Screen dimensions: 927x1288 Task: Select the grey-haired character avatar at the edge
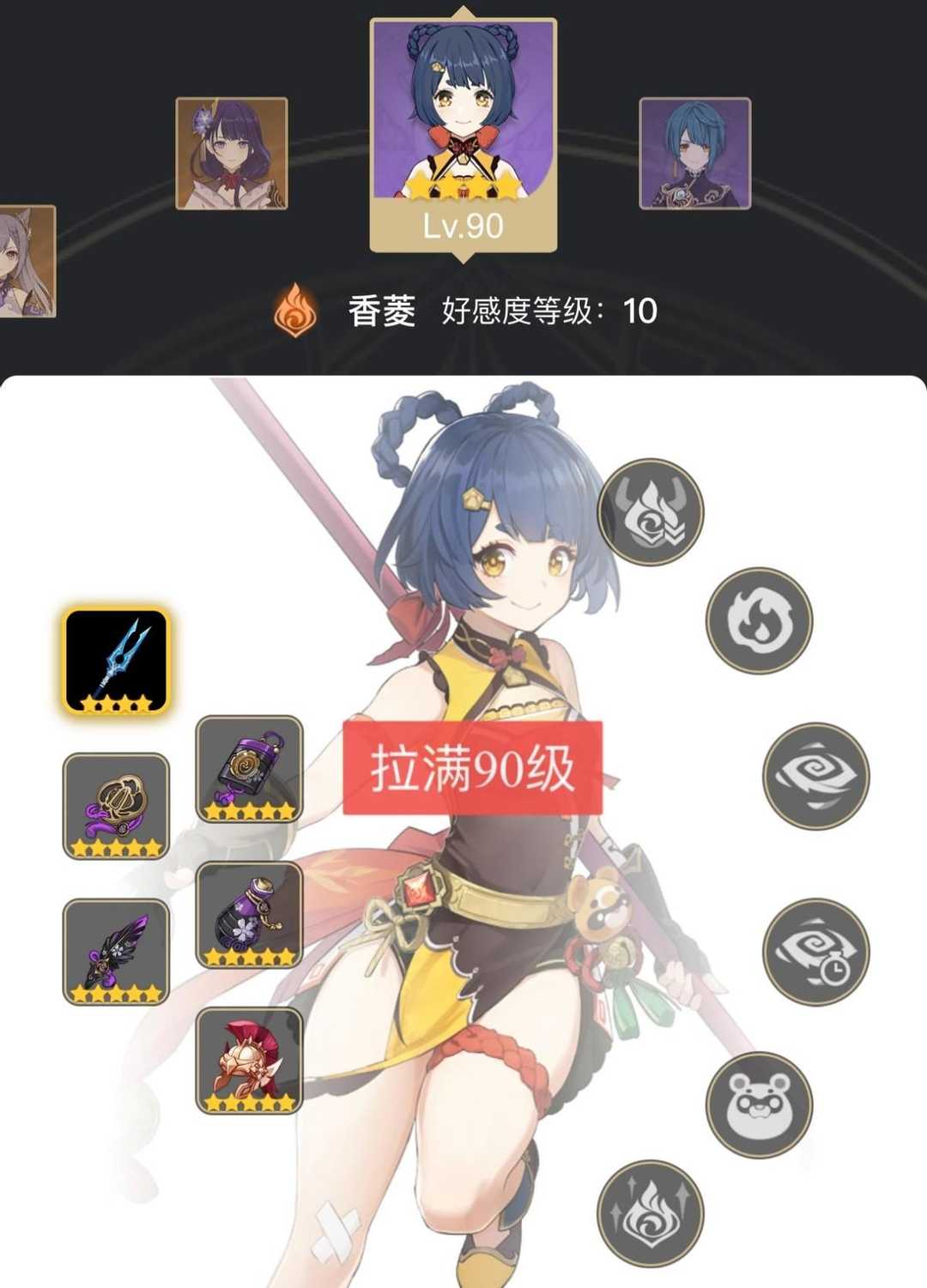24,261
